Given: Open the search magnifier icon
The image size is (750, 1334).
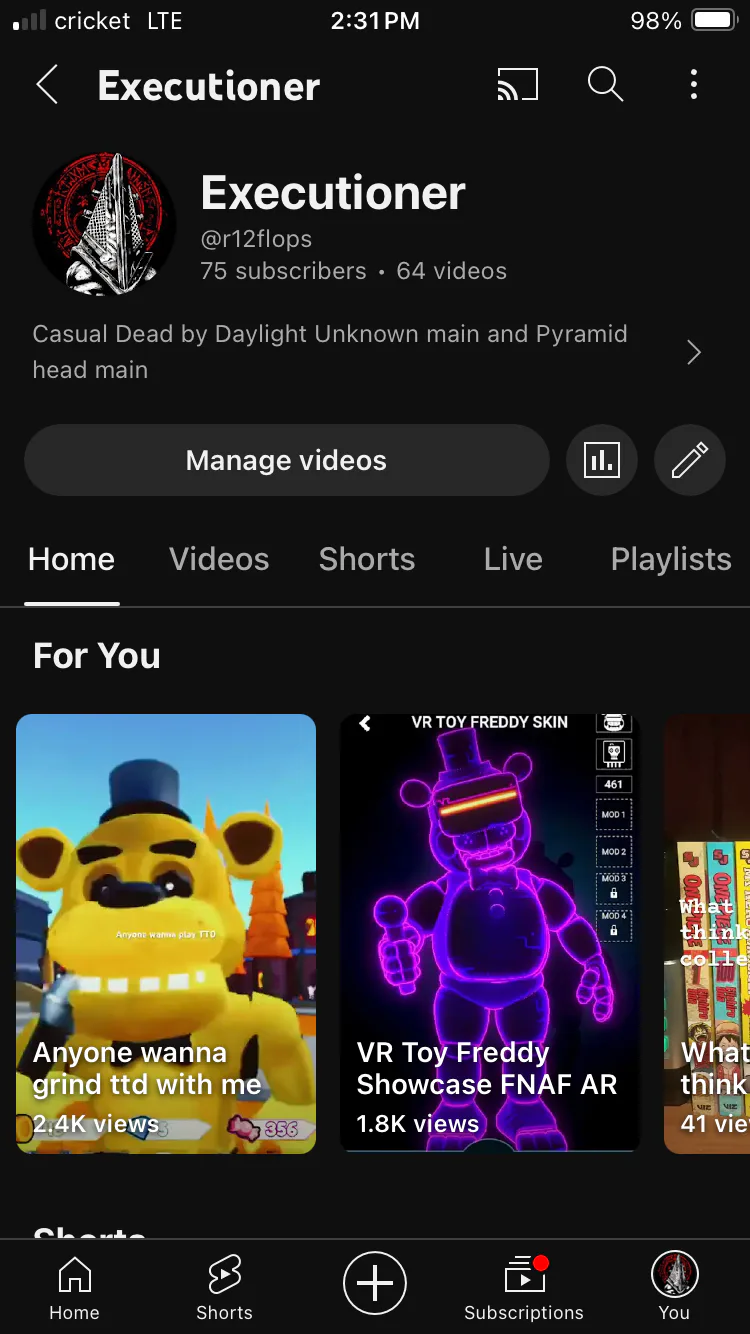Looking at the screenshot, I should tap(605, 85).
